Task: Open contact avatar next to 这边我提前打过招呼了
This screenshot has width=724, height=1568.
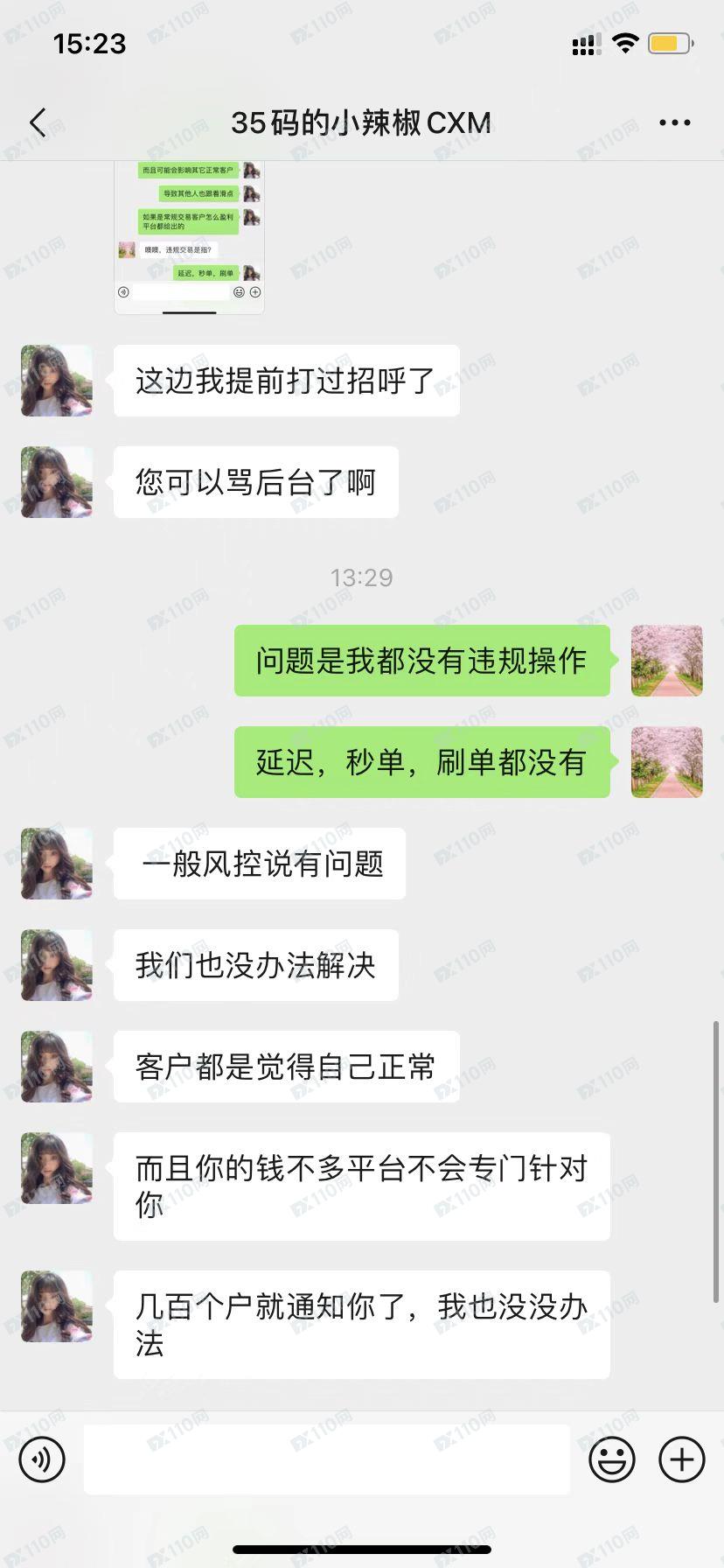Action: click(57, 381)
